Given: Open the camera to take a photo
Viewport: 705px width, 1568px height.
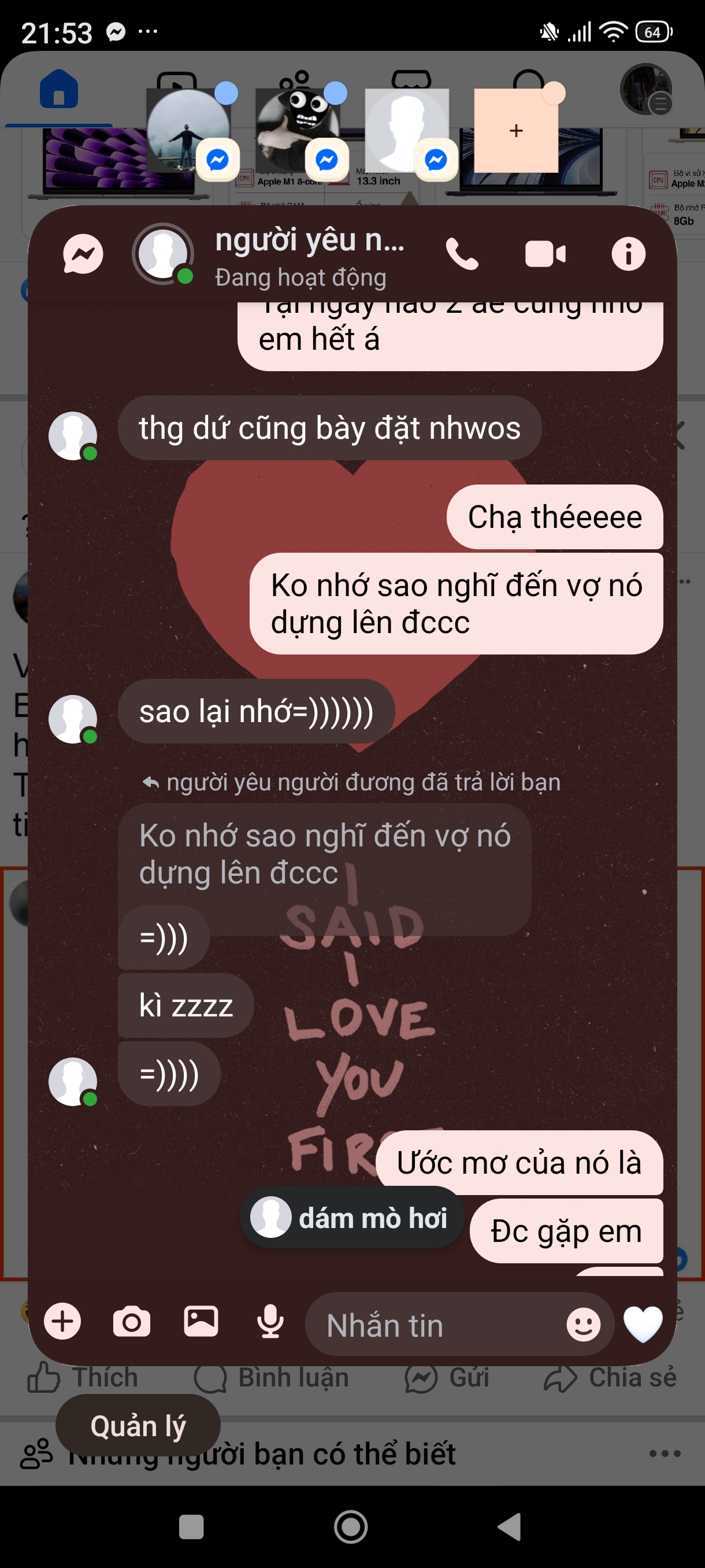Looking at the screenshot, I should (x=131, y=1322).
